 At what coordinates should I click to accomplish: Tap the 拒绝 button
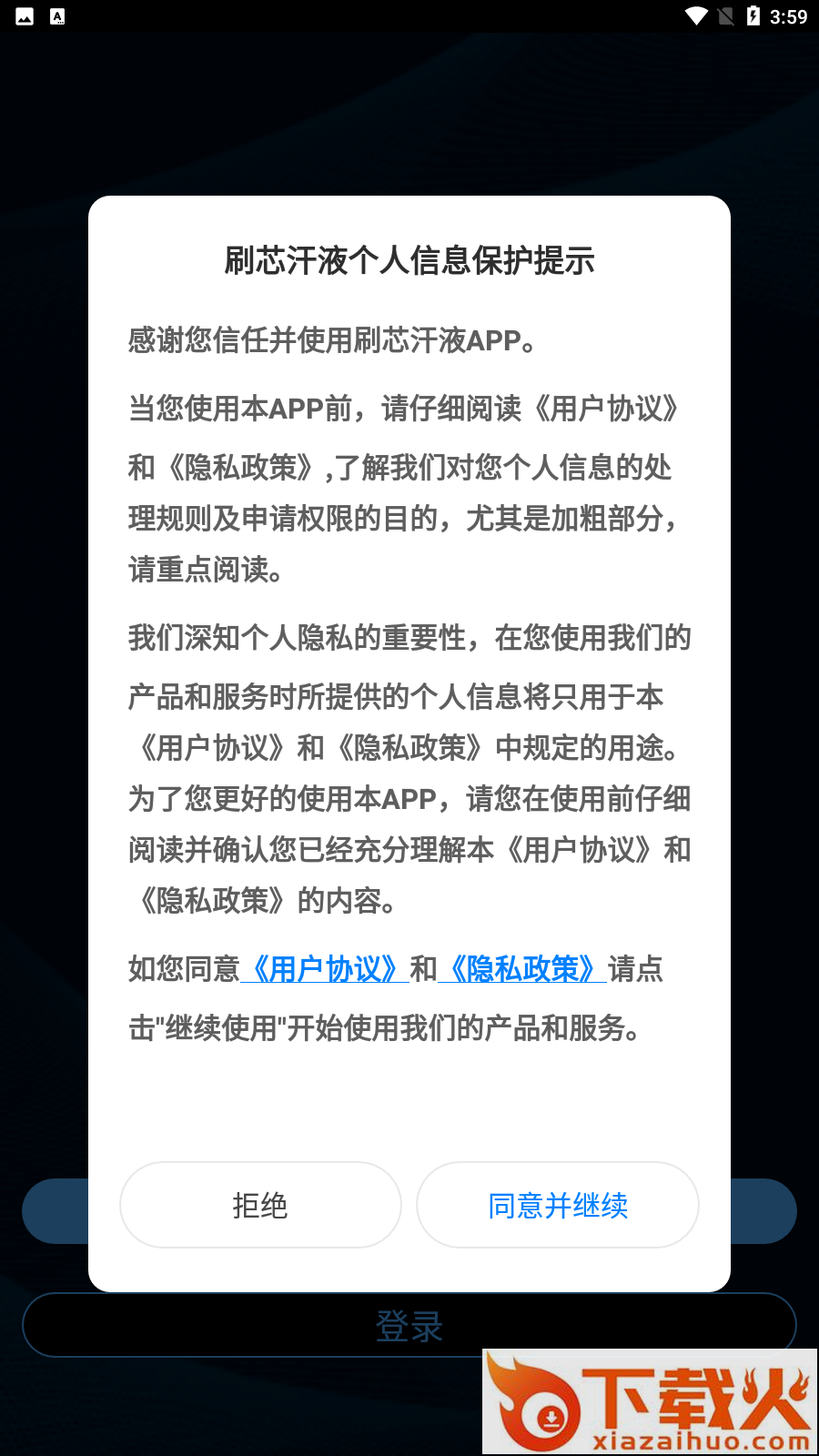pyautogui.click(x=260, y=1205)
